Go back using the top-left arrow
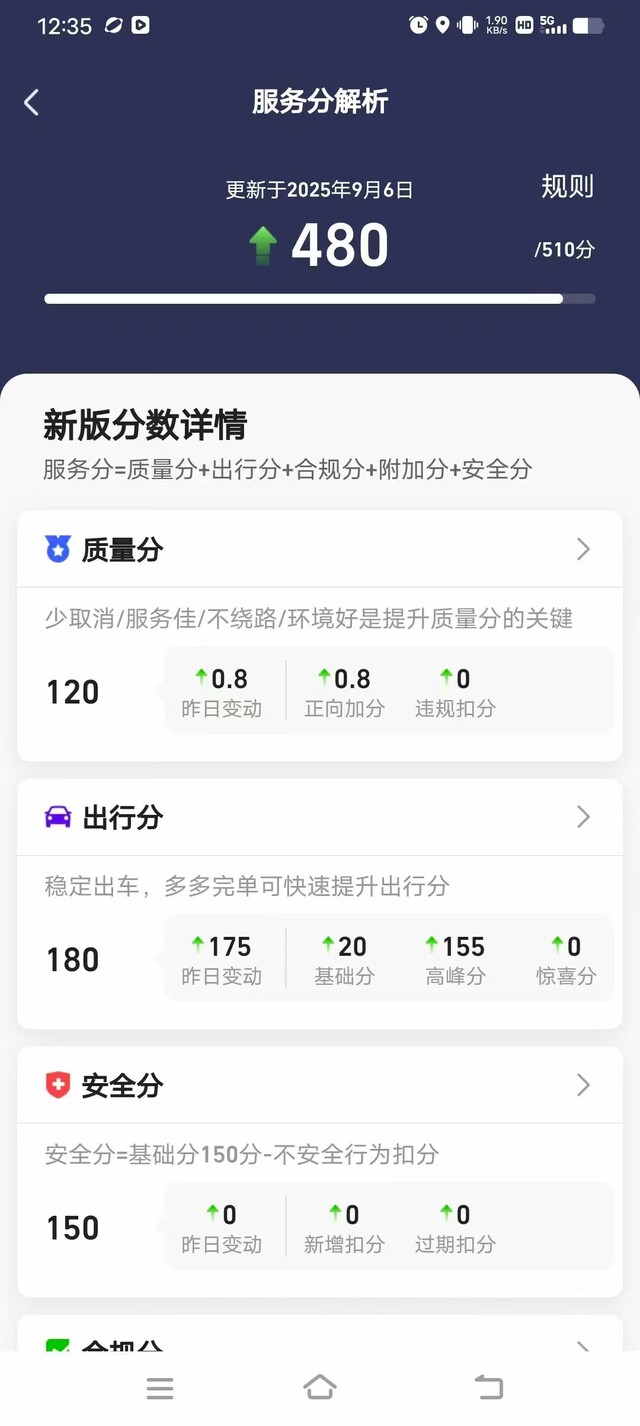Screen dimensions: 640x1426 32,102
